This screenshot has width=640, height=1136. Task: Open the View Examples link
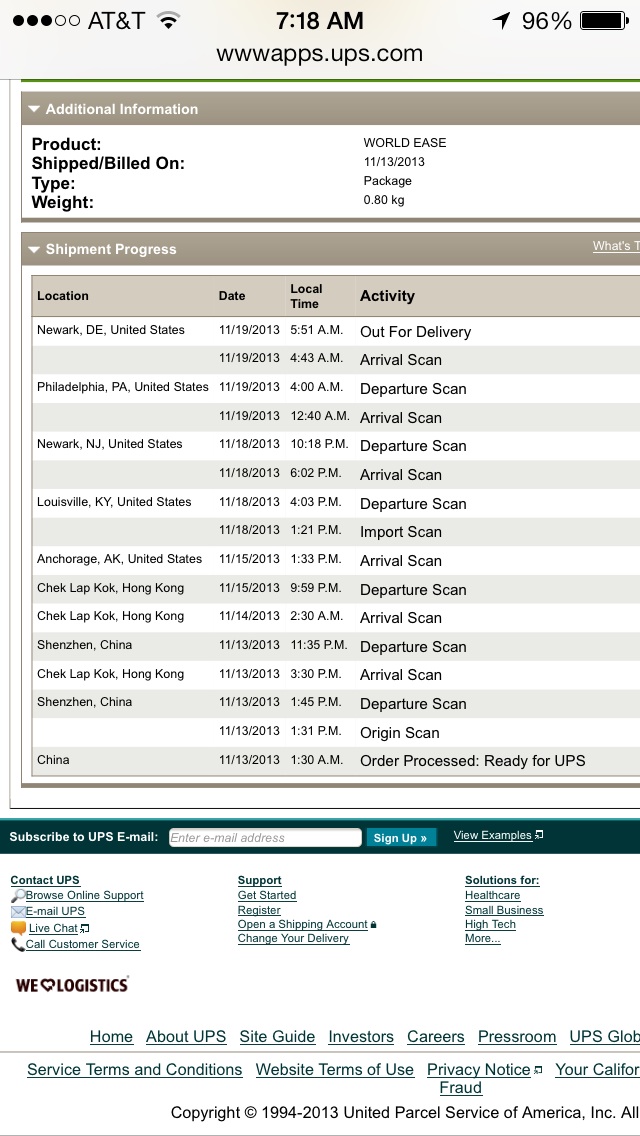click(x=493, y=835)
